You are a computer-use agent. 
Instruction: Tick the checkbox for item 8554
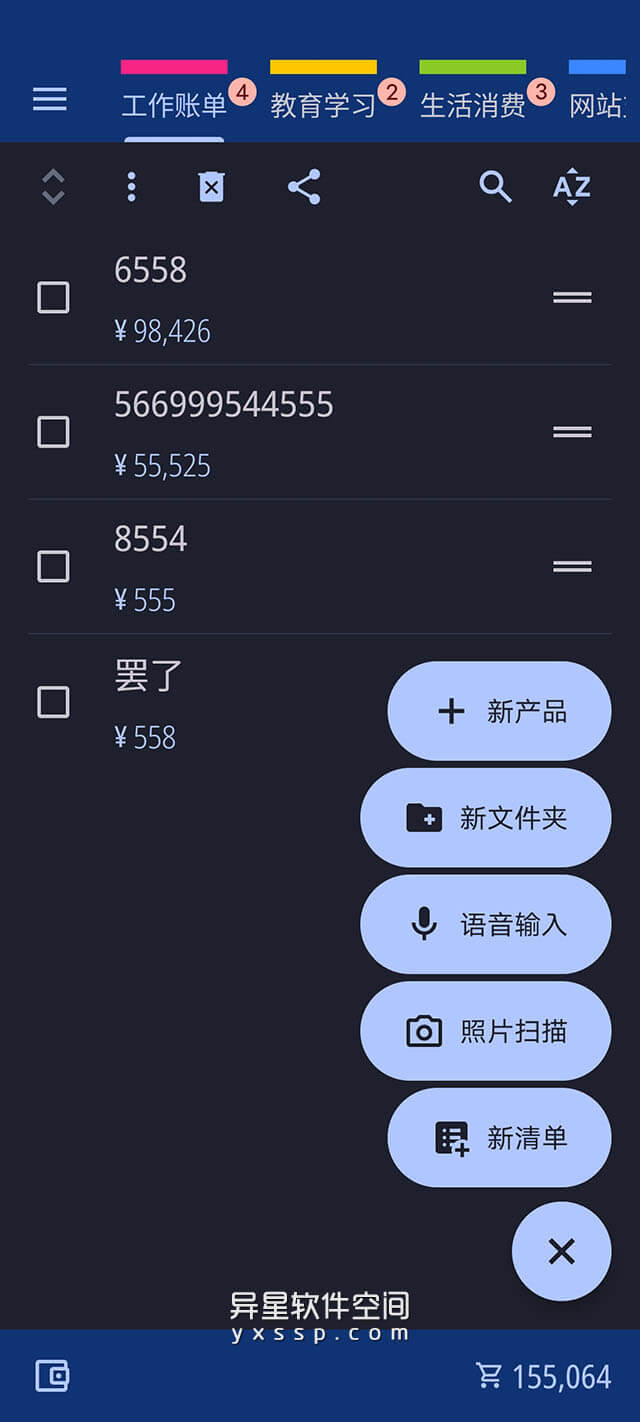[53, 567]
